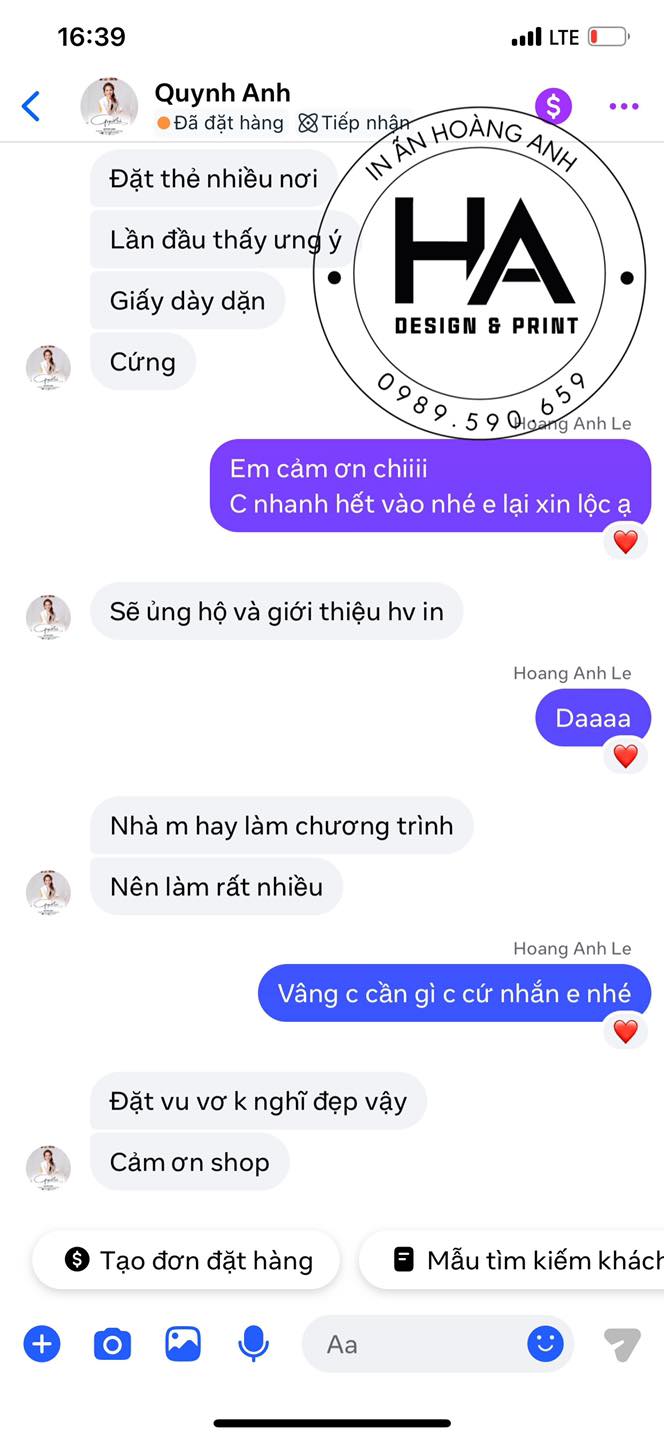Launch the camera from the chat bar
The width and height of the screenshot is (664, 1440).
click(112, 1344)
